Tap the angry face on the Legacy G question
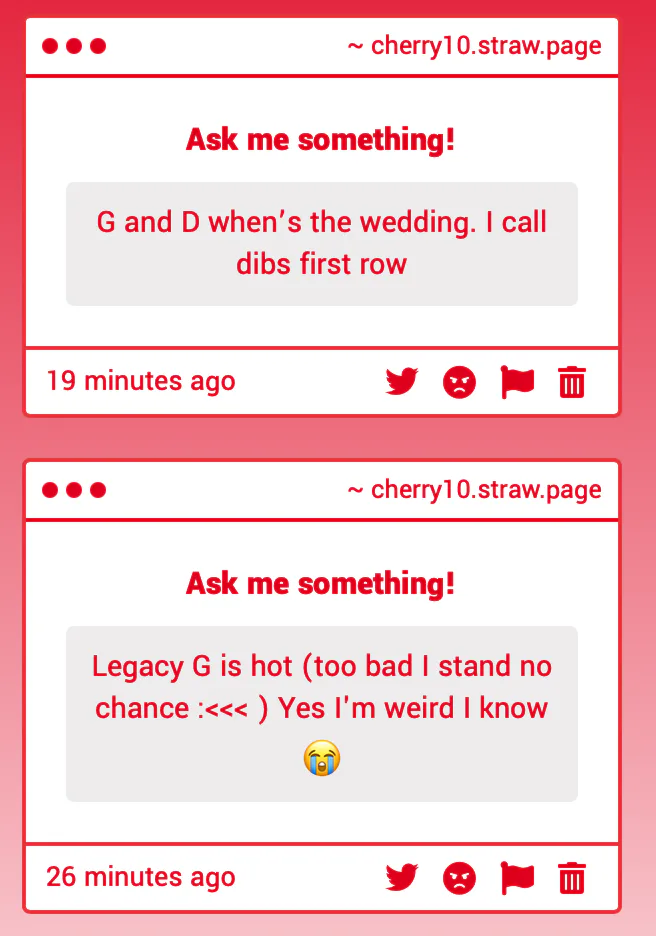The width and height of the screenshot is (656, 936). tap(459, 878)
